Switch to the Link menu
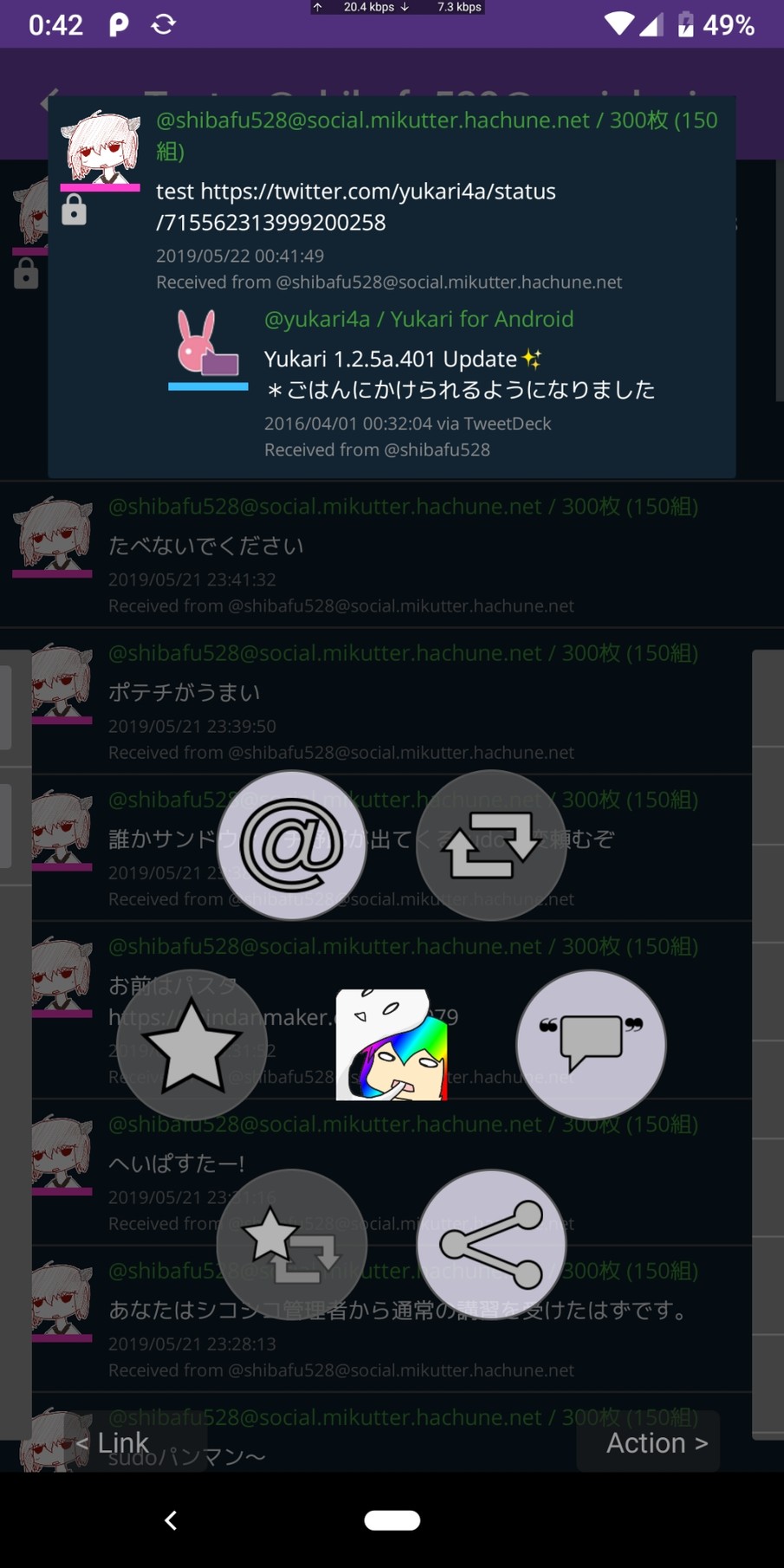Viewport: 784px width, 1568px height. pos(113,1442)
